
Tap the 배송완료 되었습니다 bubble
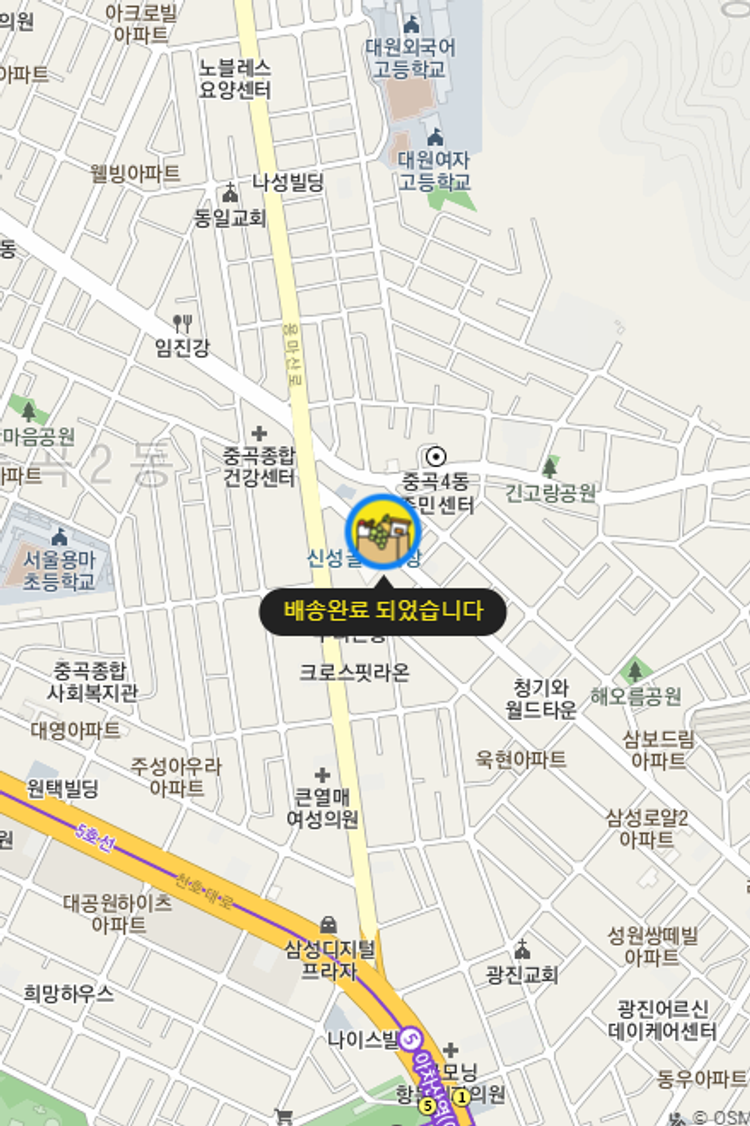click(383, 610)
